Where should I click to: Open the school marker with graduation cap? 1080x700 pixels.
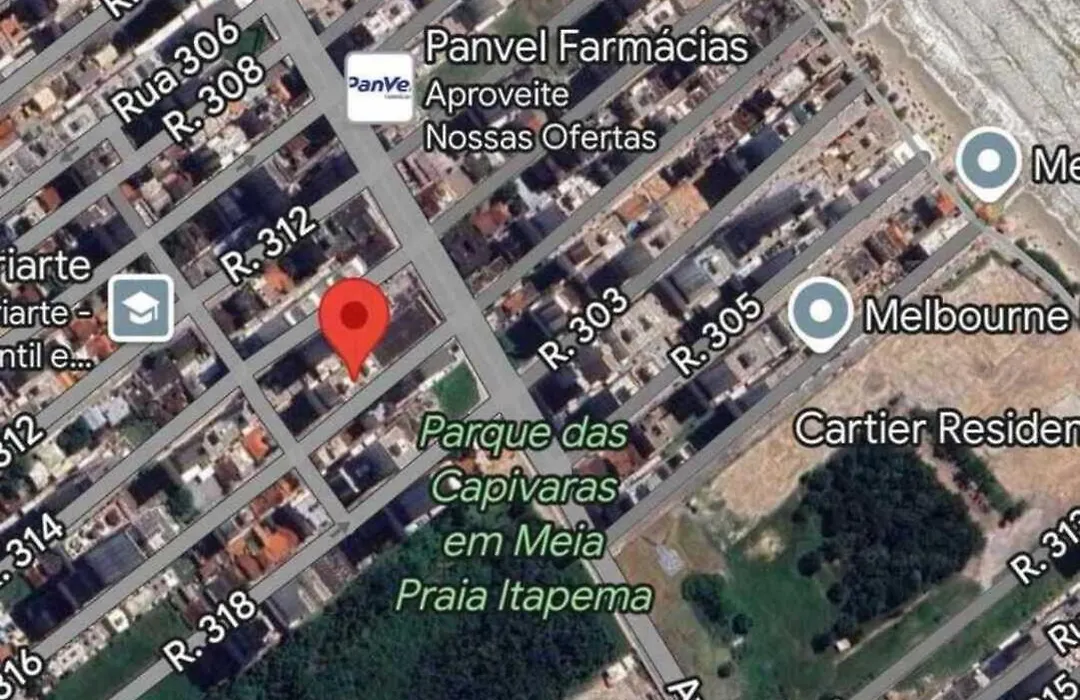tap(141, 309)
